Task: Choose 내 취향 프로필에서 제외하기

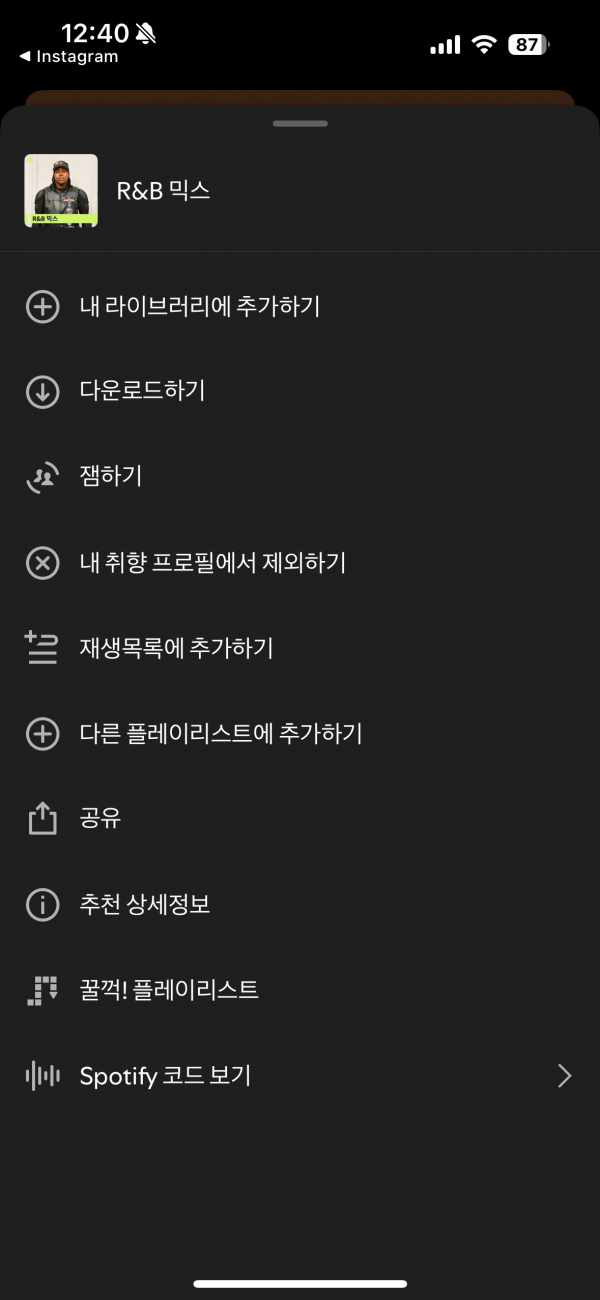Action: [x=212, y=563]
